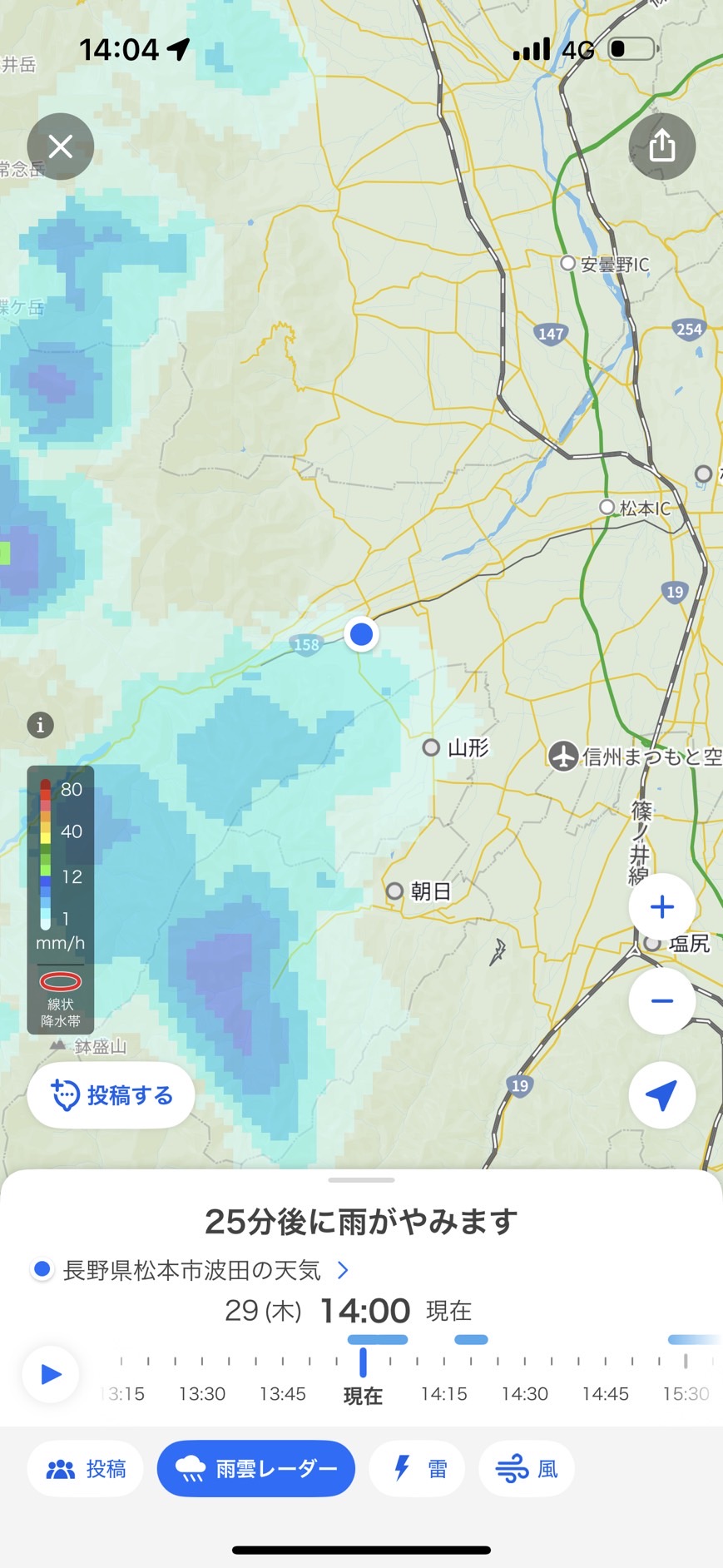Expand the forecast panel handle

pyautogui.click(x=361, y=1180)
